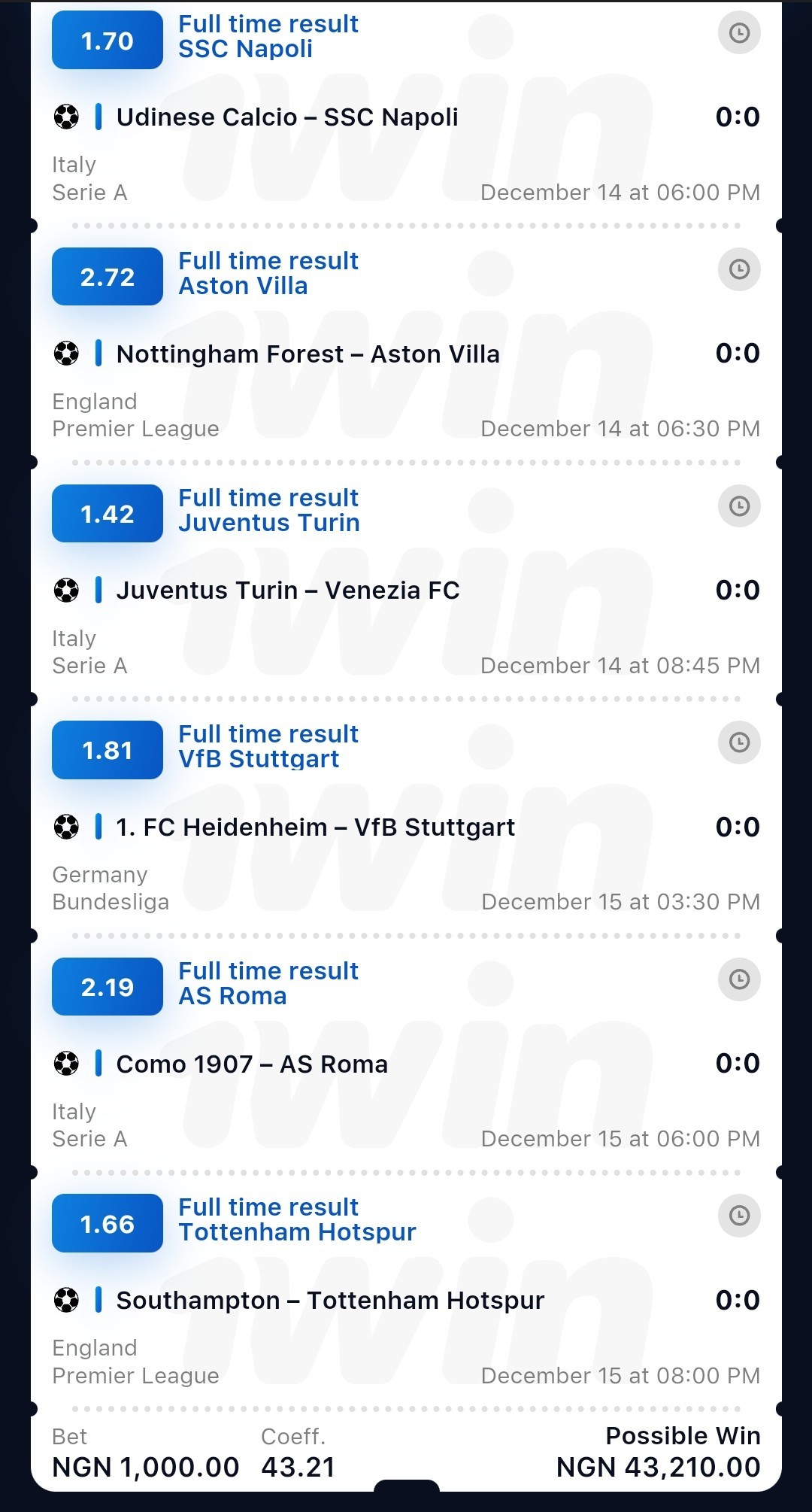Image resolution: width=812 pixels, height=1512 pixels.
Task: Open 1. FC Heidenheim – VfB Stuttgart event
Action: [316, 827]
